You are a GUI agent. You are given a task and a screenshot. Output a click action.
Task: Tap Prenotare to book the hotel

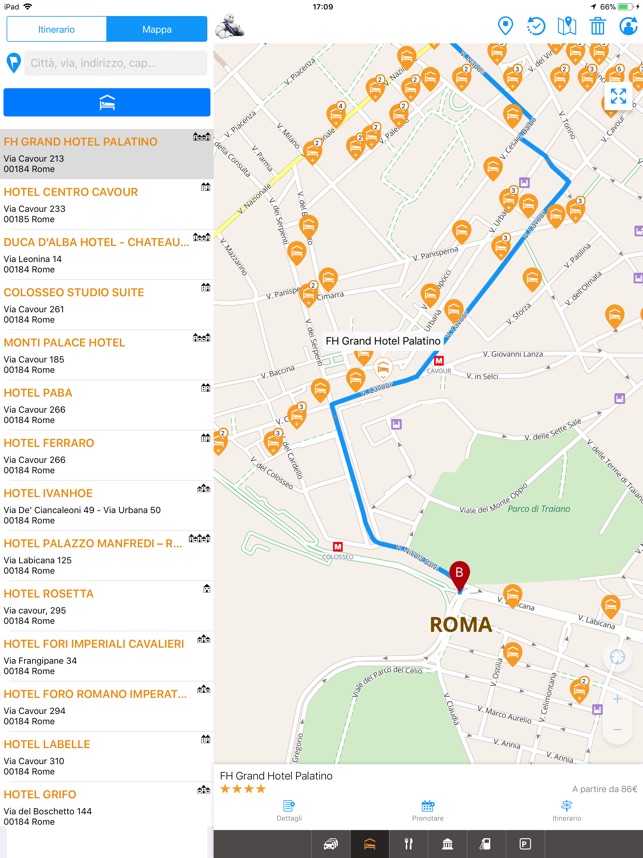tap(428, 811)
